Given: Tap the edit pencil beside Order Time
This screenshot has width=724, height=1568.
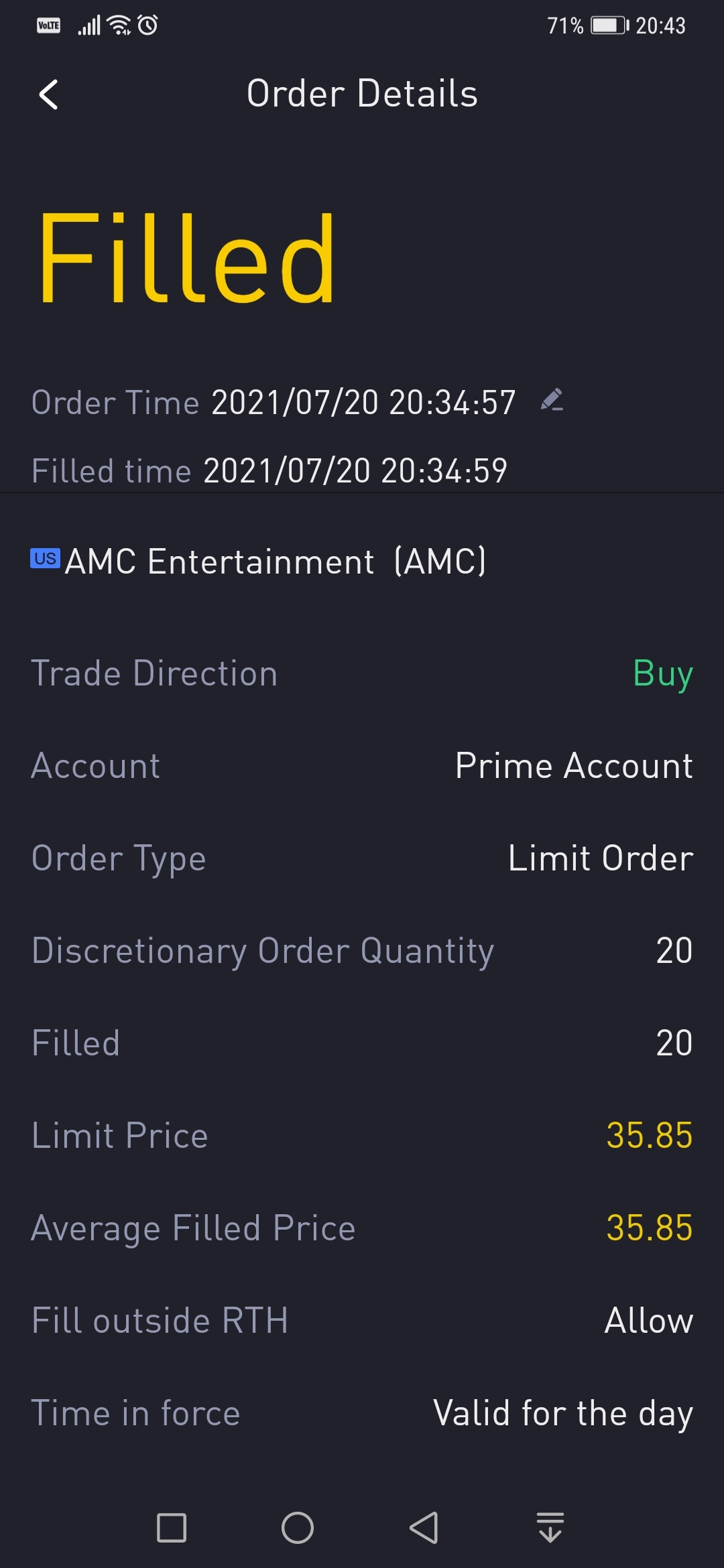Looking at the screenshot, I should click(552, 401).
